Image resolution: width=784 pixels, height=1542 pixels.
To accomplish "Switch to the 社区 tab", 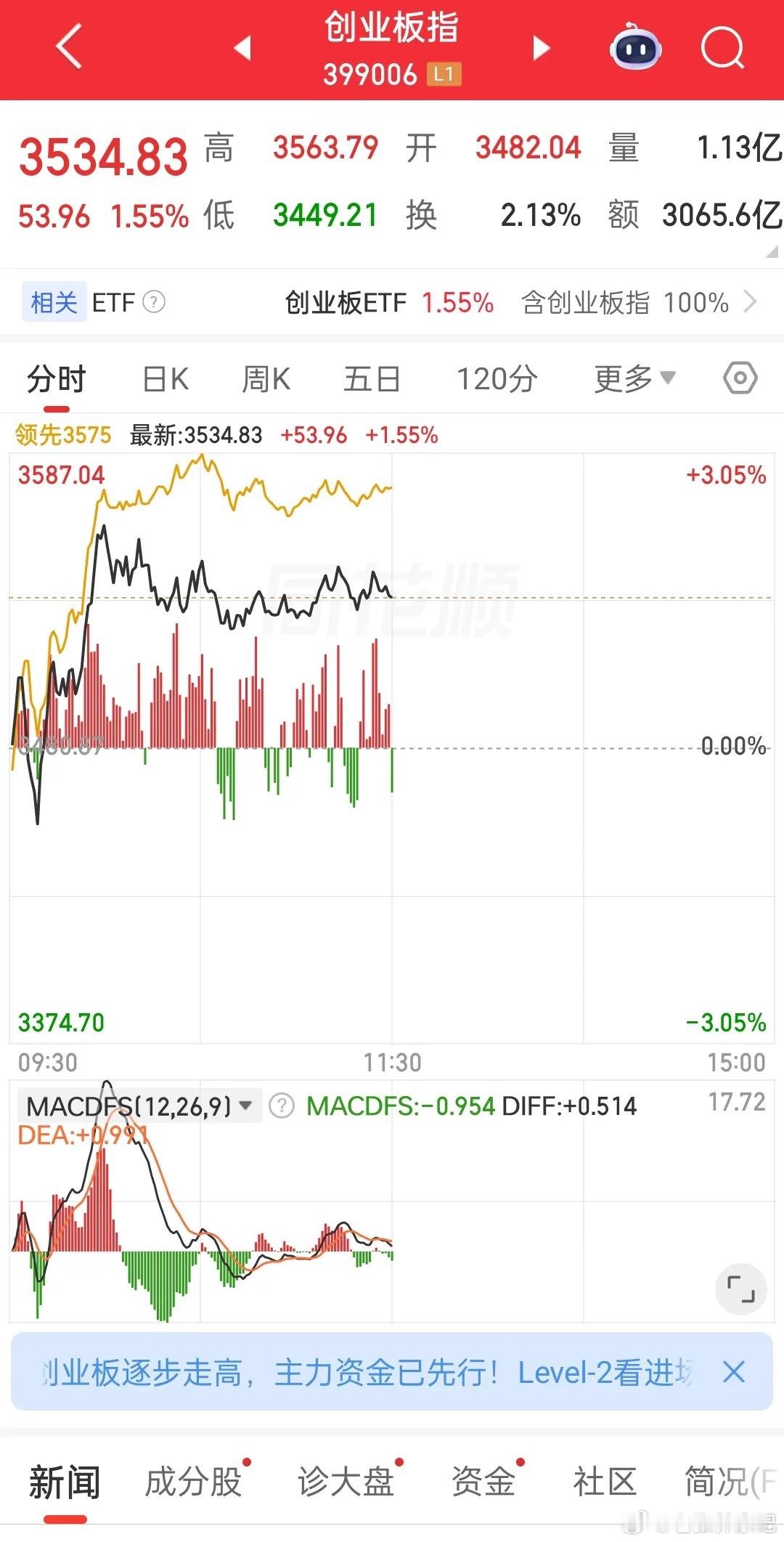I will pos(605,1482).
